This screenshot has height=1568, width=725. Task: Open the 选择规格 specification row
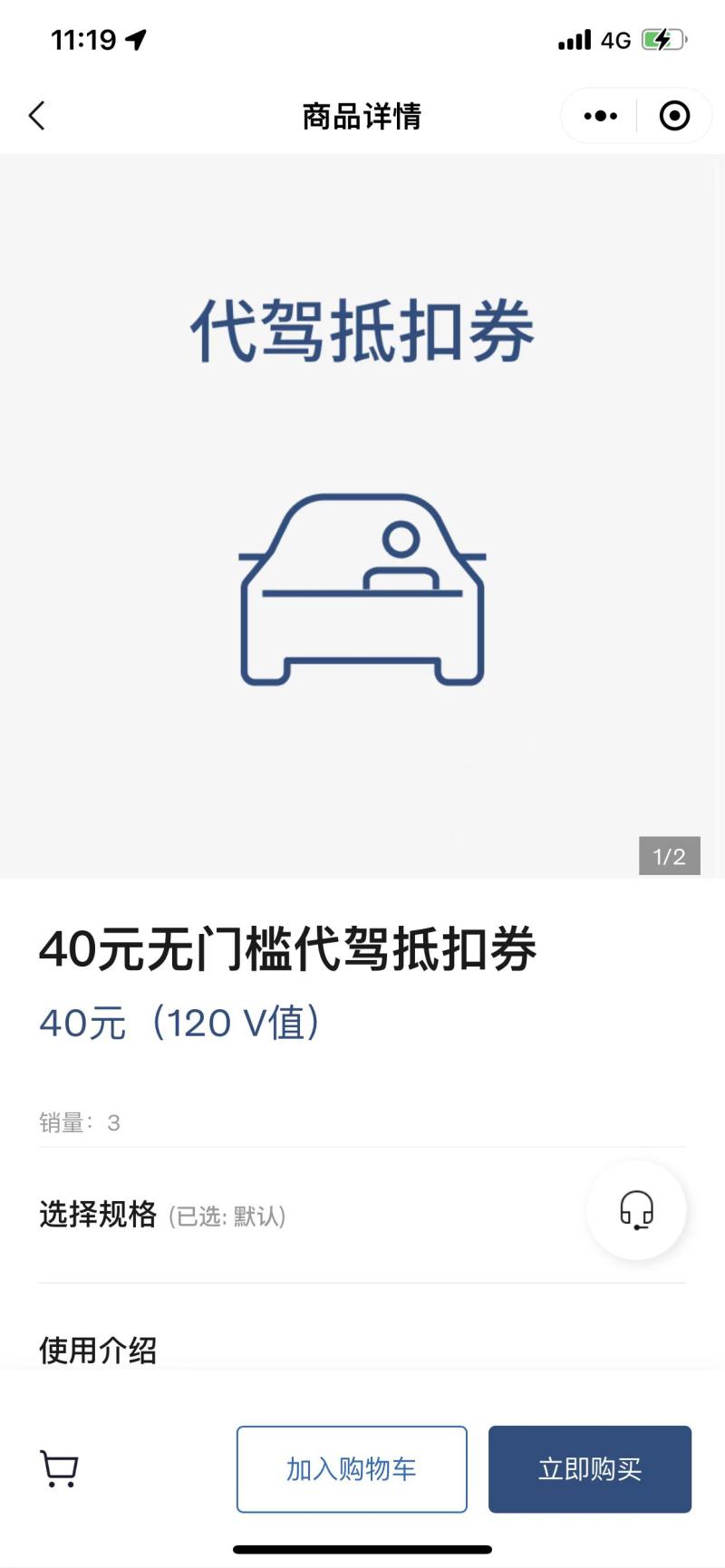(x=362, y=1215)
